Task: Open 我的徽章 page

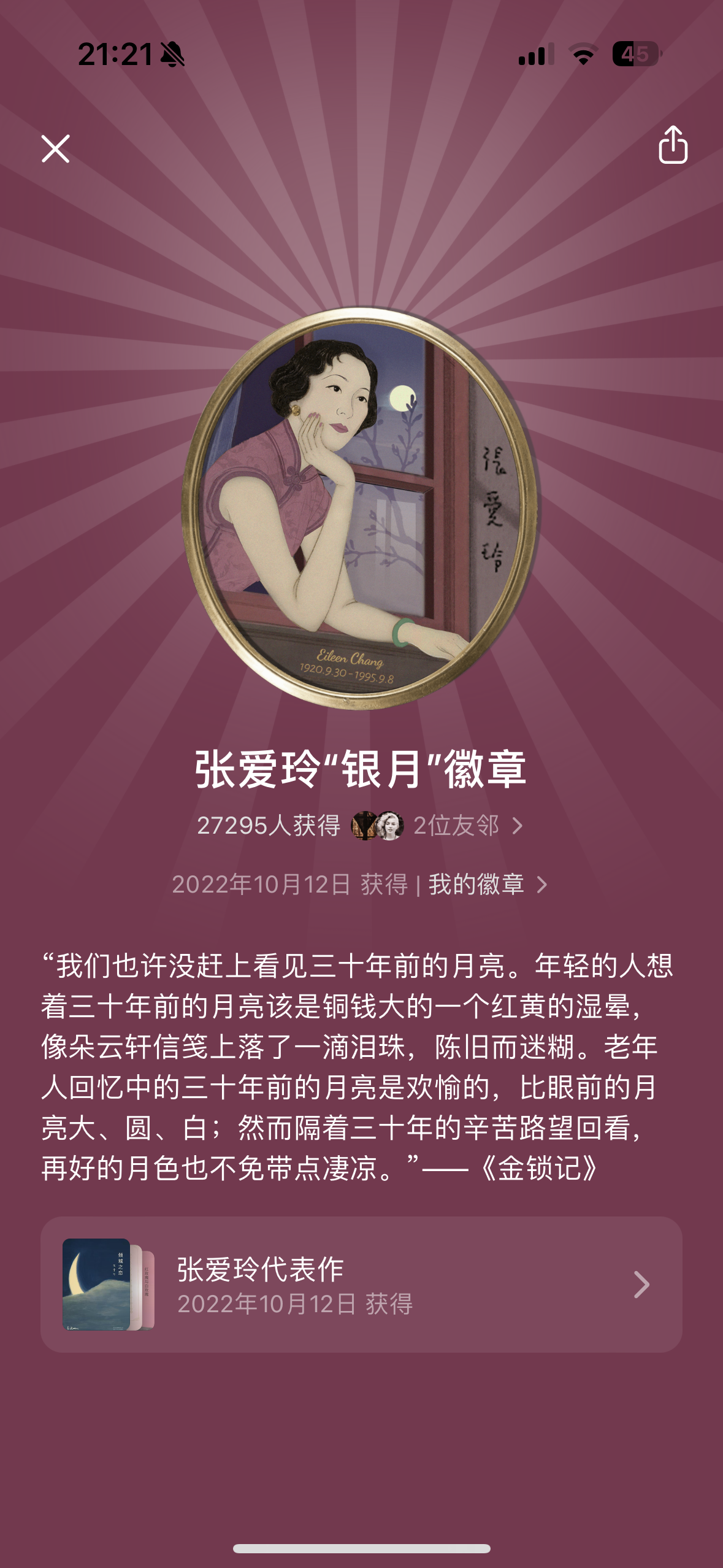Action: tap(488, 885)
